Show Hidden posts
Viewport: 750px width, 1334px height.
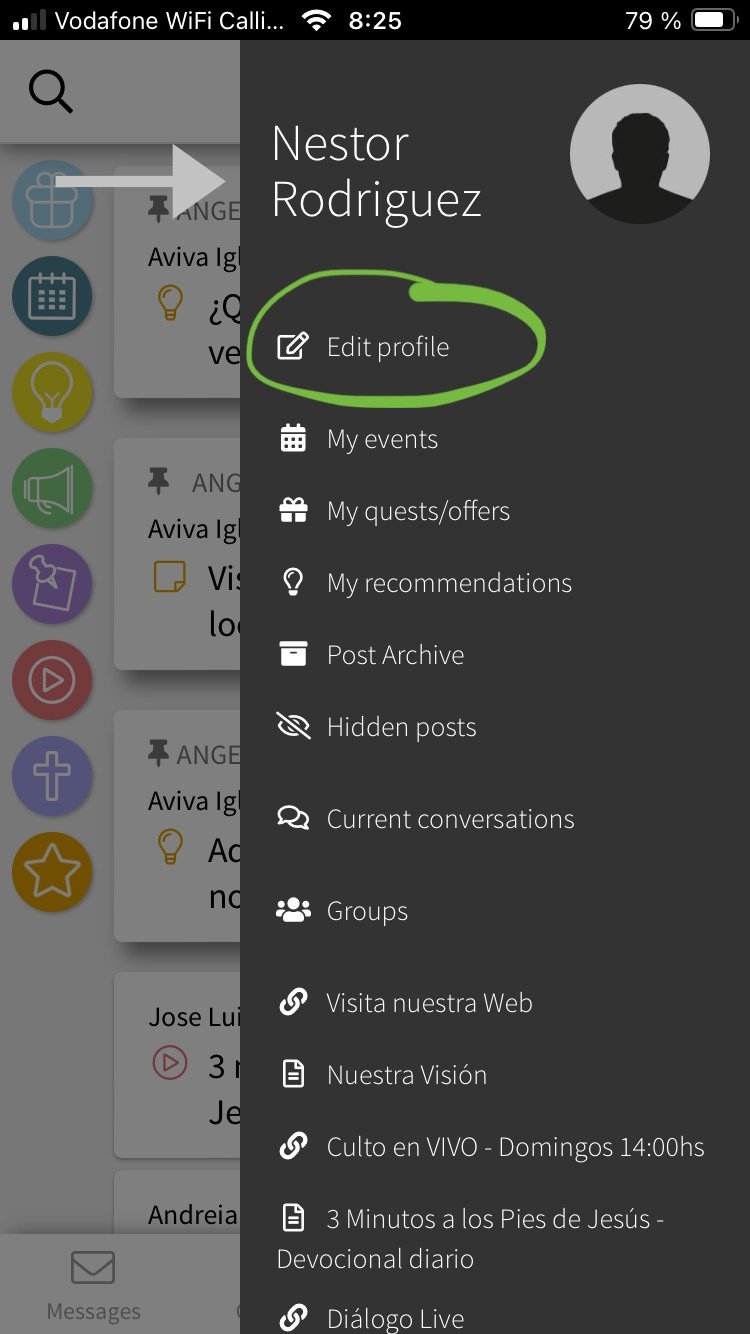(376, 727)
